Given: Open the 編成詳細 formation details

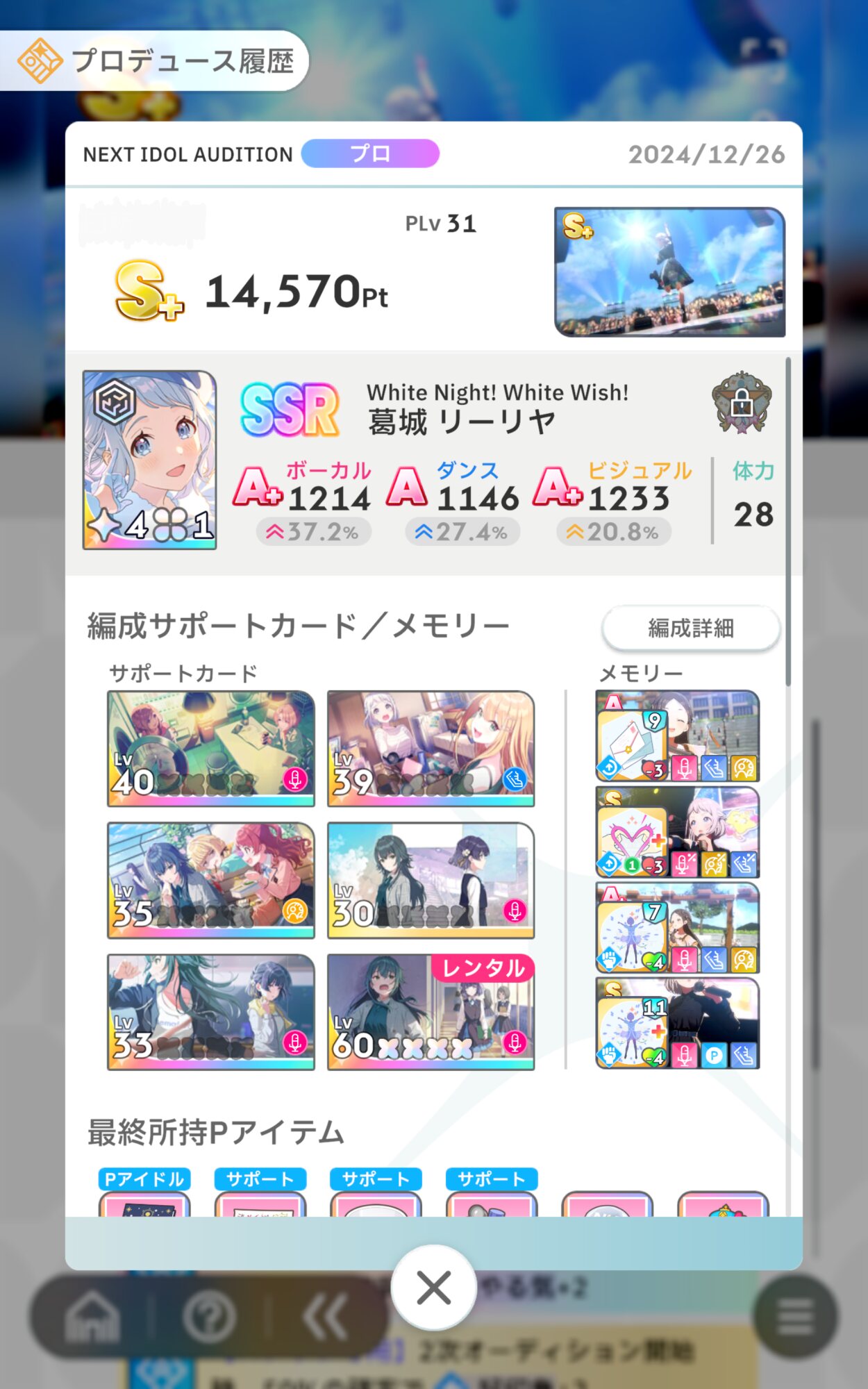Looking at the screenshot, I should click(691, 628).
